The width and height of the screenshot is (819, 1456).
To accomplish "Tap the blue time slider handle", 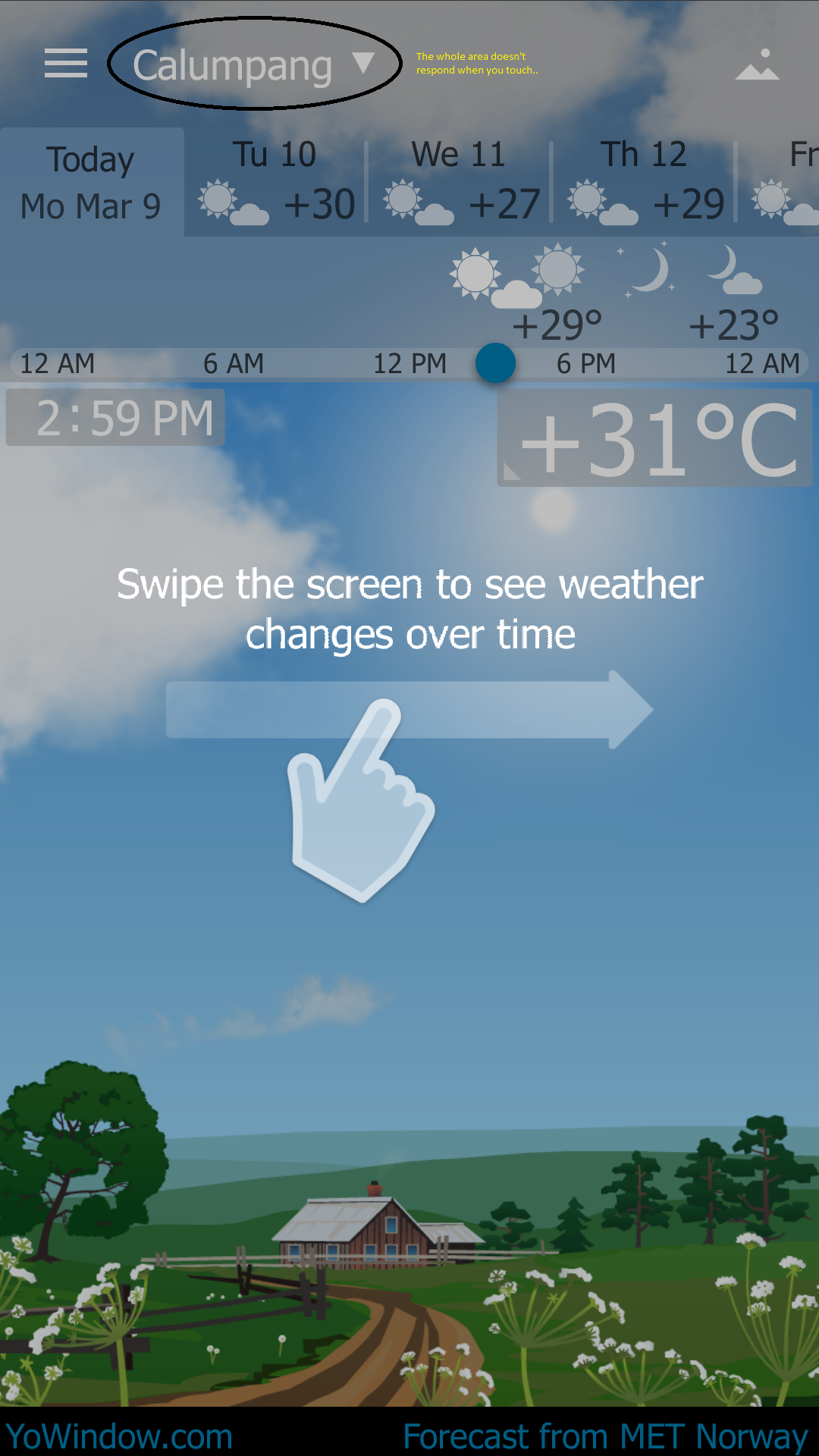I will coord(495,362).
